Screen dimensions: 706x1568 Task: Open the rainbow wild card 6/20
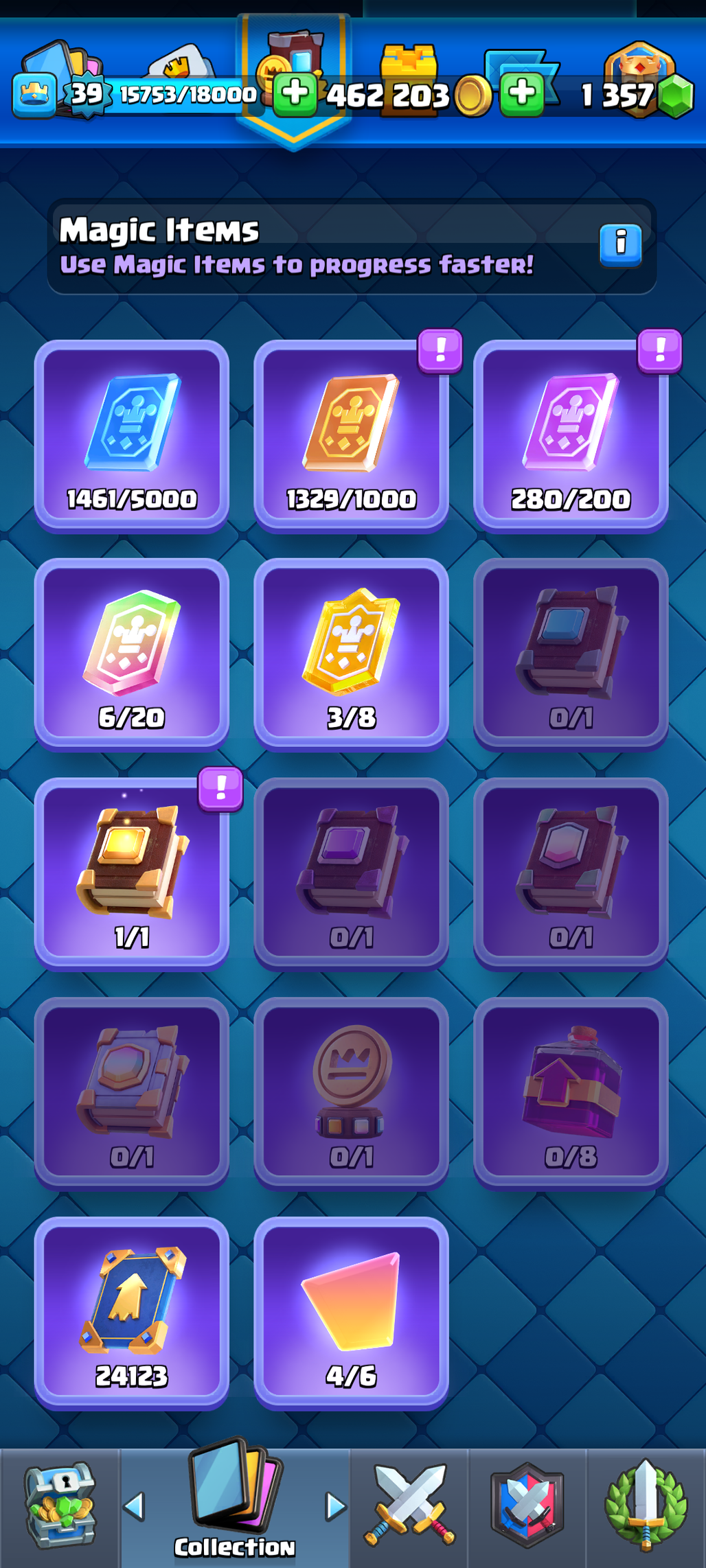132,654
